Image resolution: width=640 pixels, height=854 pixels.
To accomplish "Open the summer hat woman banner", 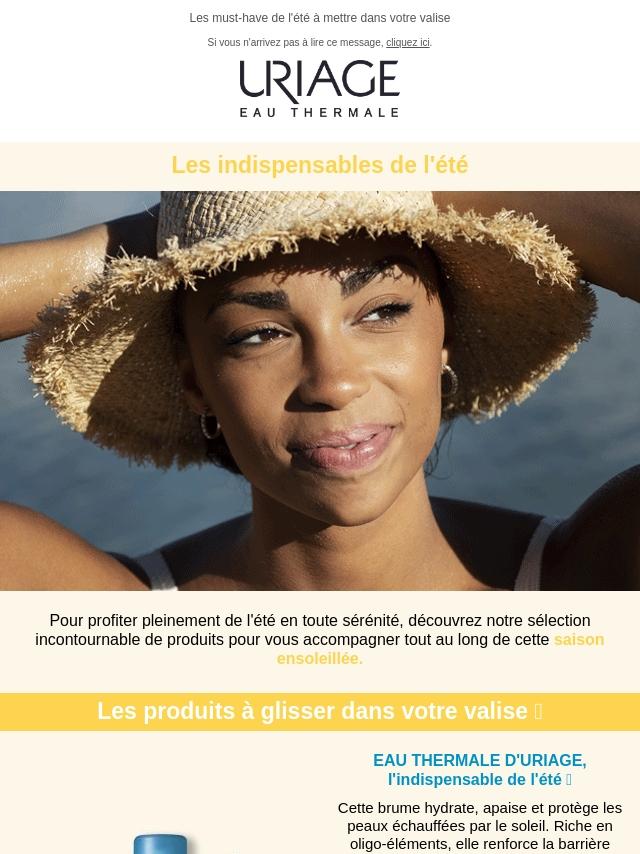I will (x=320, y=390).
